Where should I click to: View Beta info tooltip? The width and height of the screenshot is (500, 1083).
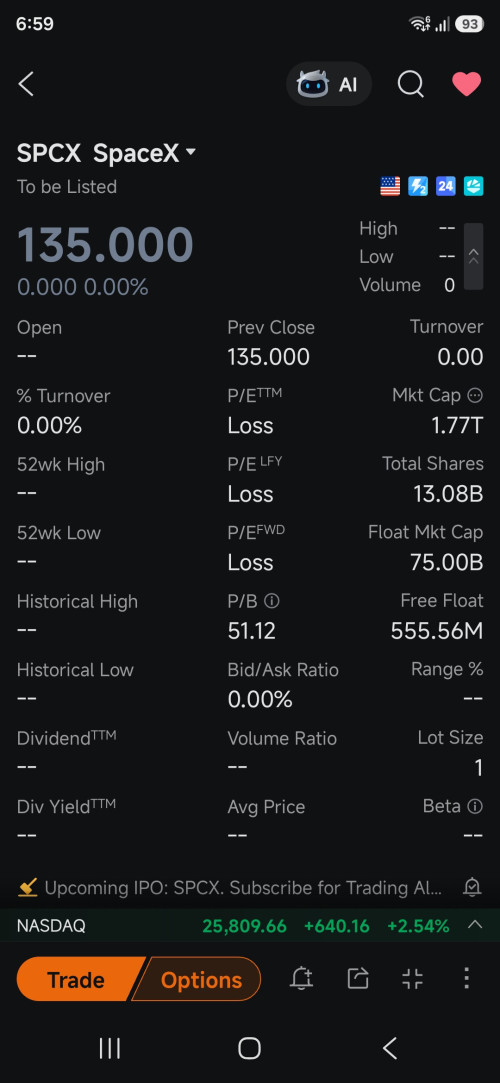pos(474,806)
